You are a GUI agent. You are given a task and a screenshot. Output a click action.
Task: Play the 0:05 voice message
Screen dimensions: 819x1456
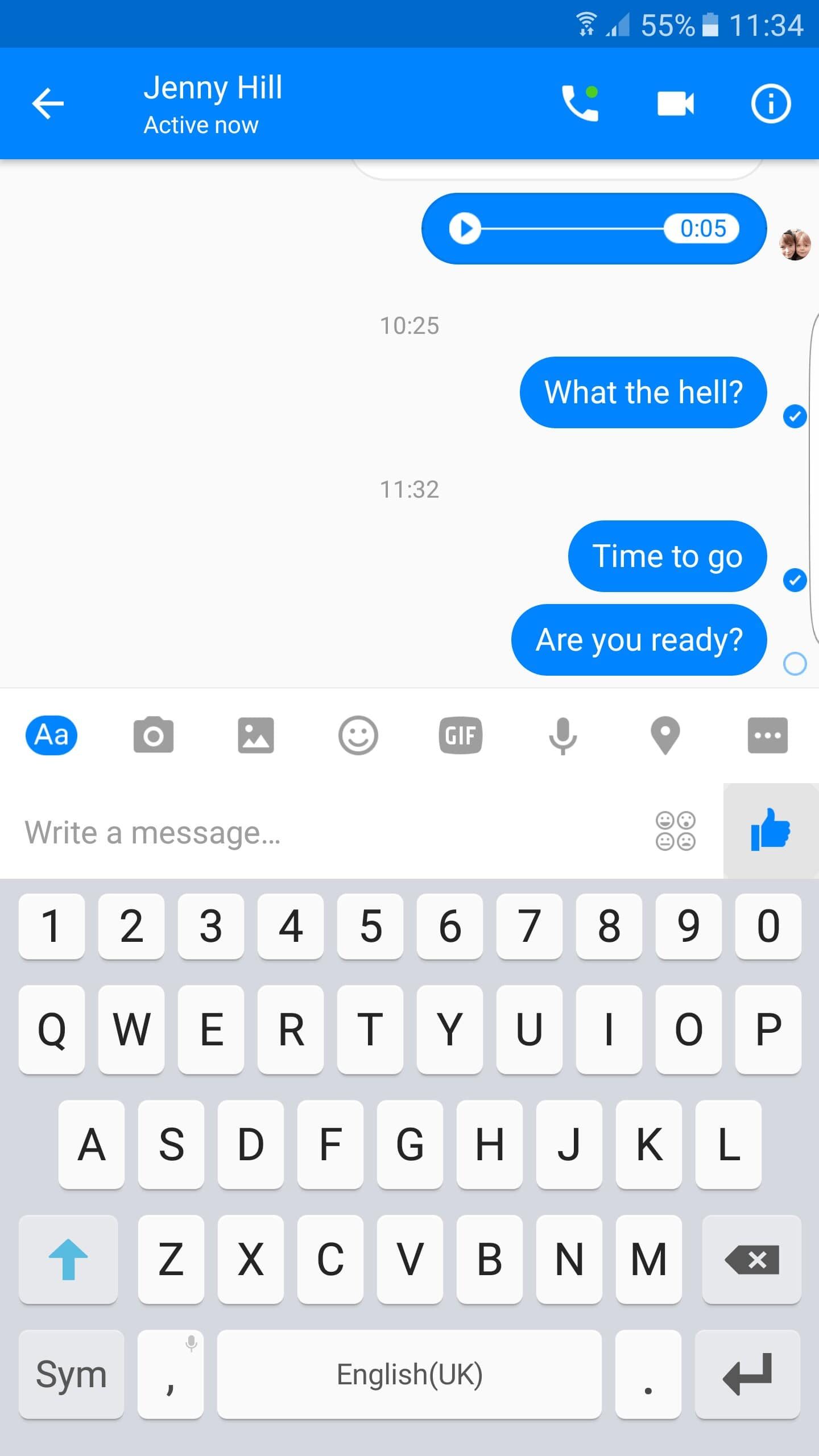click(465, 229)
